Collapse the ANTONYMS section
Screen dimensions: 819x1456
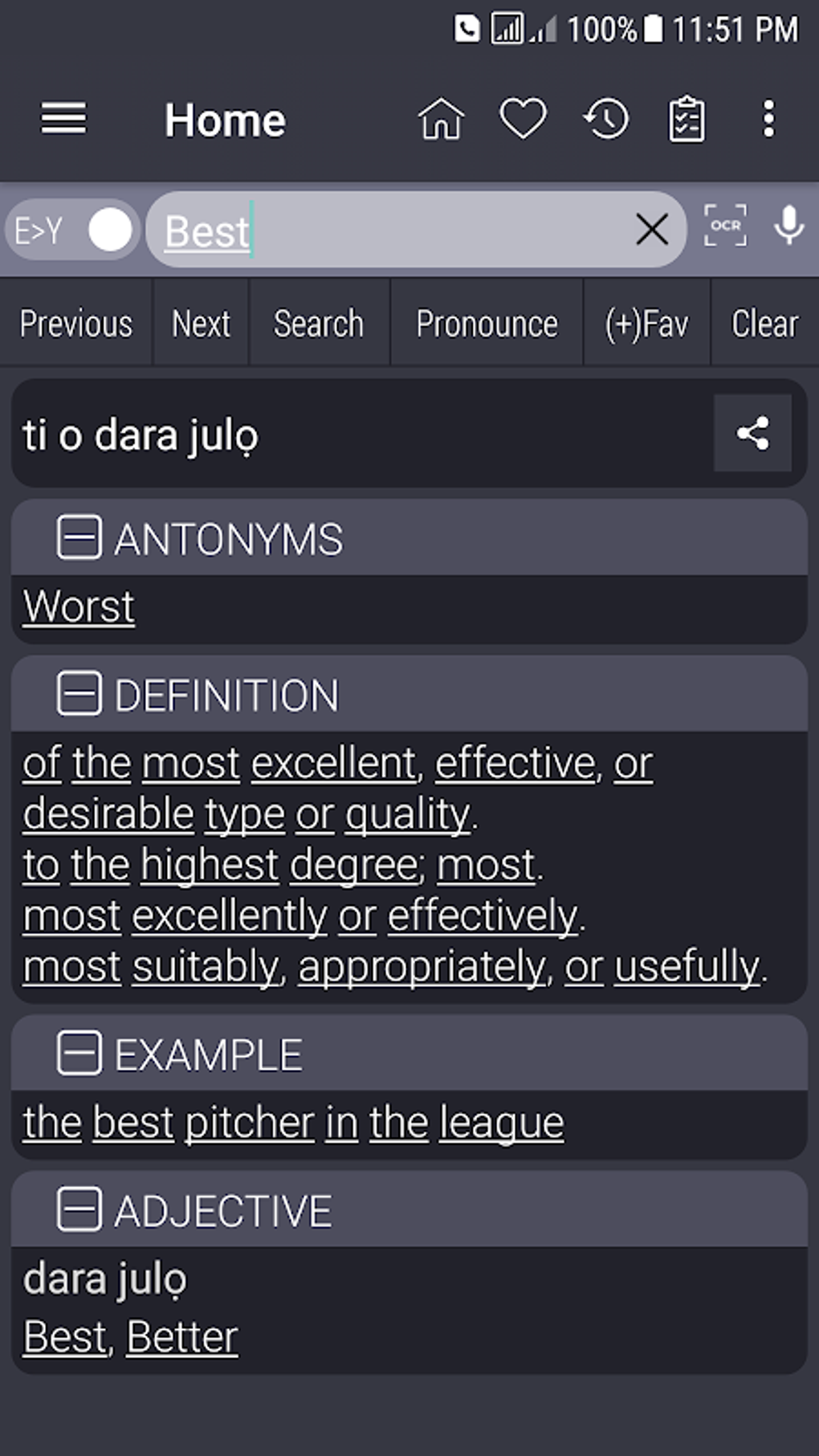79,537
